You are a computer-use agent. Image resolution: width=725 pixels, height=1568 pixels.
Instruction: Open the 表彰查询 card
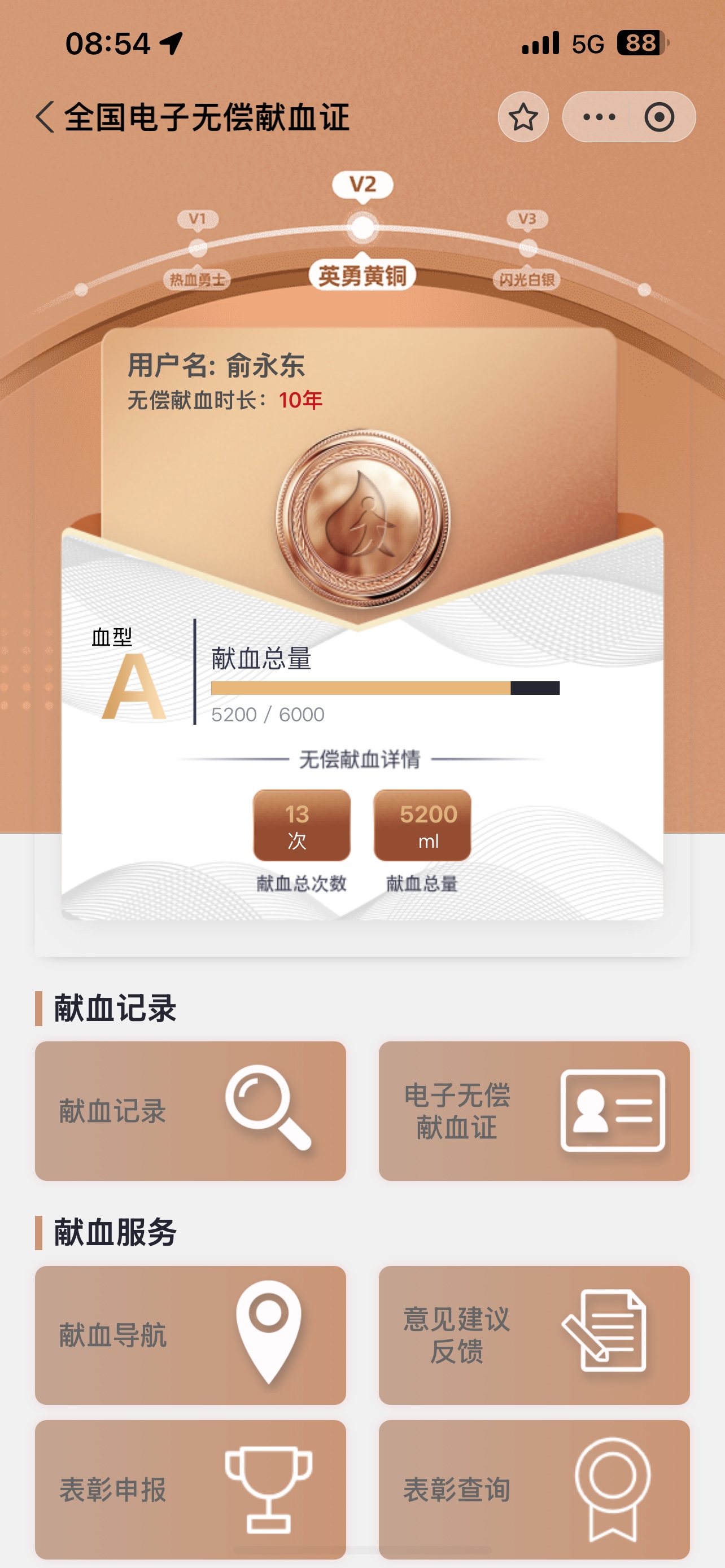[534, 1490]
